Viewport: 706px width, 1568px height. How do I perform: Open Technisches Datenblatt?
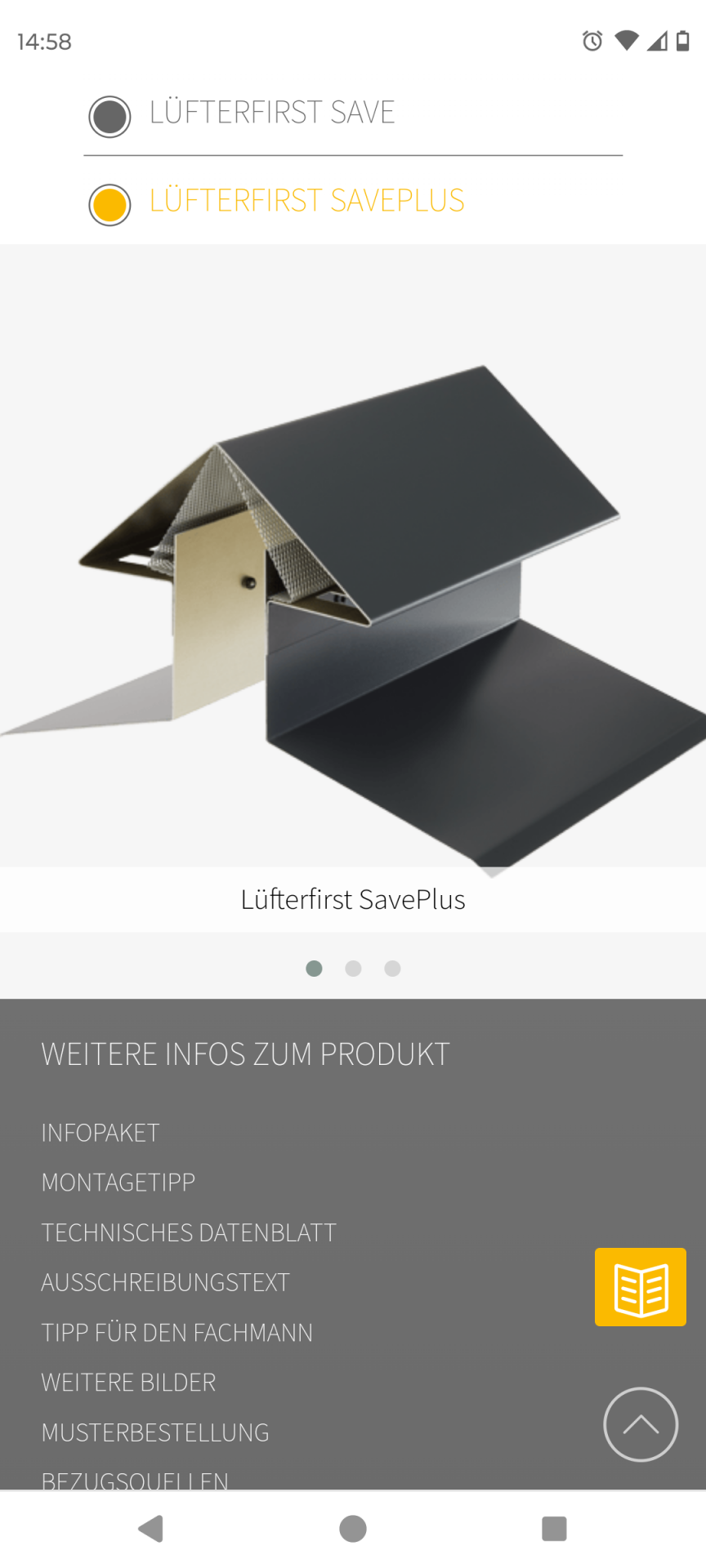pos(189,1232)
